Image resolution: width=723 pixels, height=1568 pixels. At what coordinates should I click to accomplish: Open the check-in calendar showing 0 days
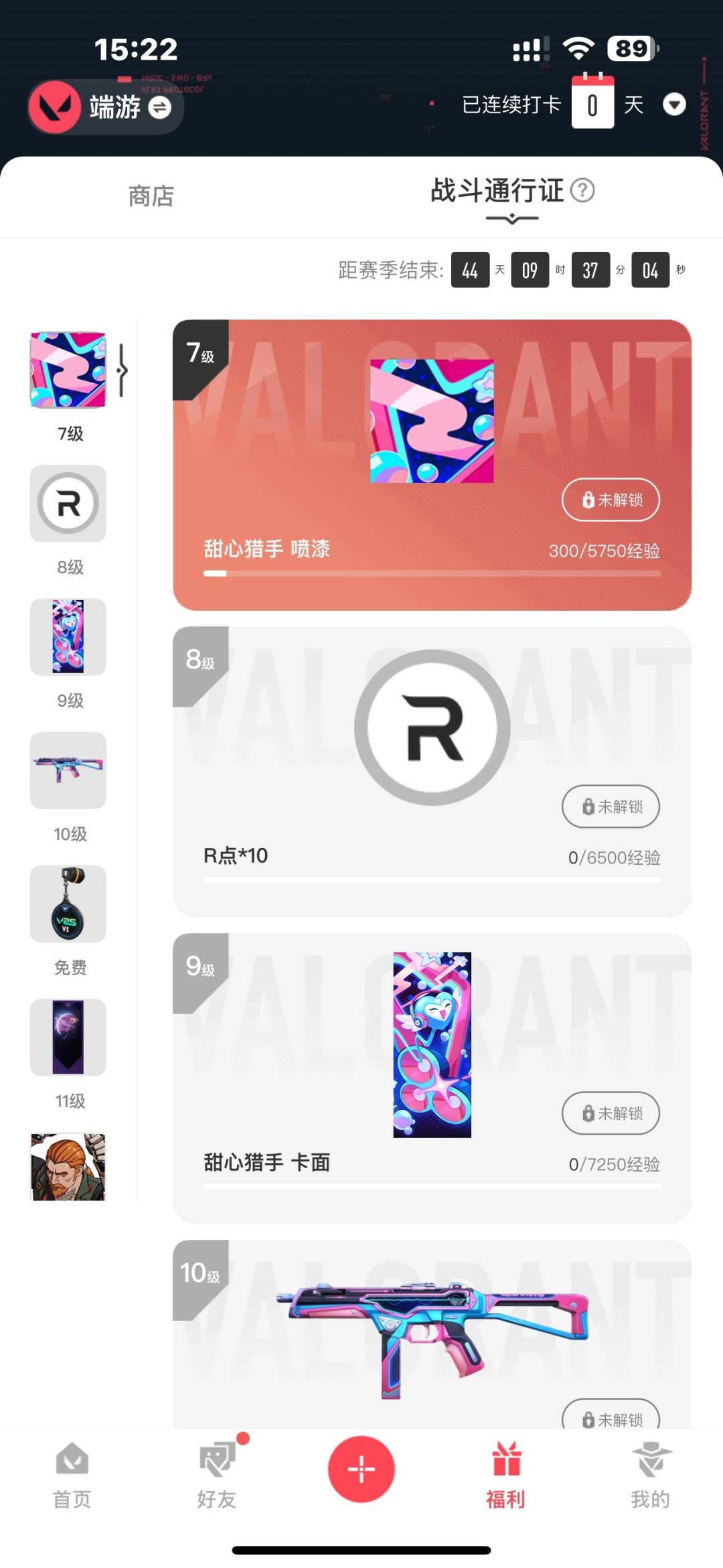point(593,104)
